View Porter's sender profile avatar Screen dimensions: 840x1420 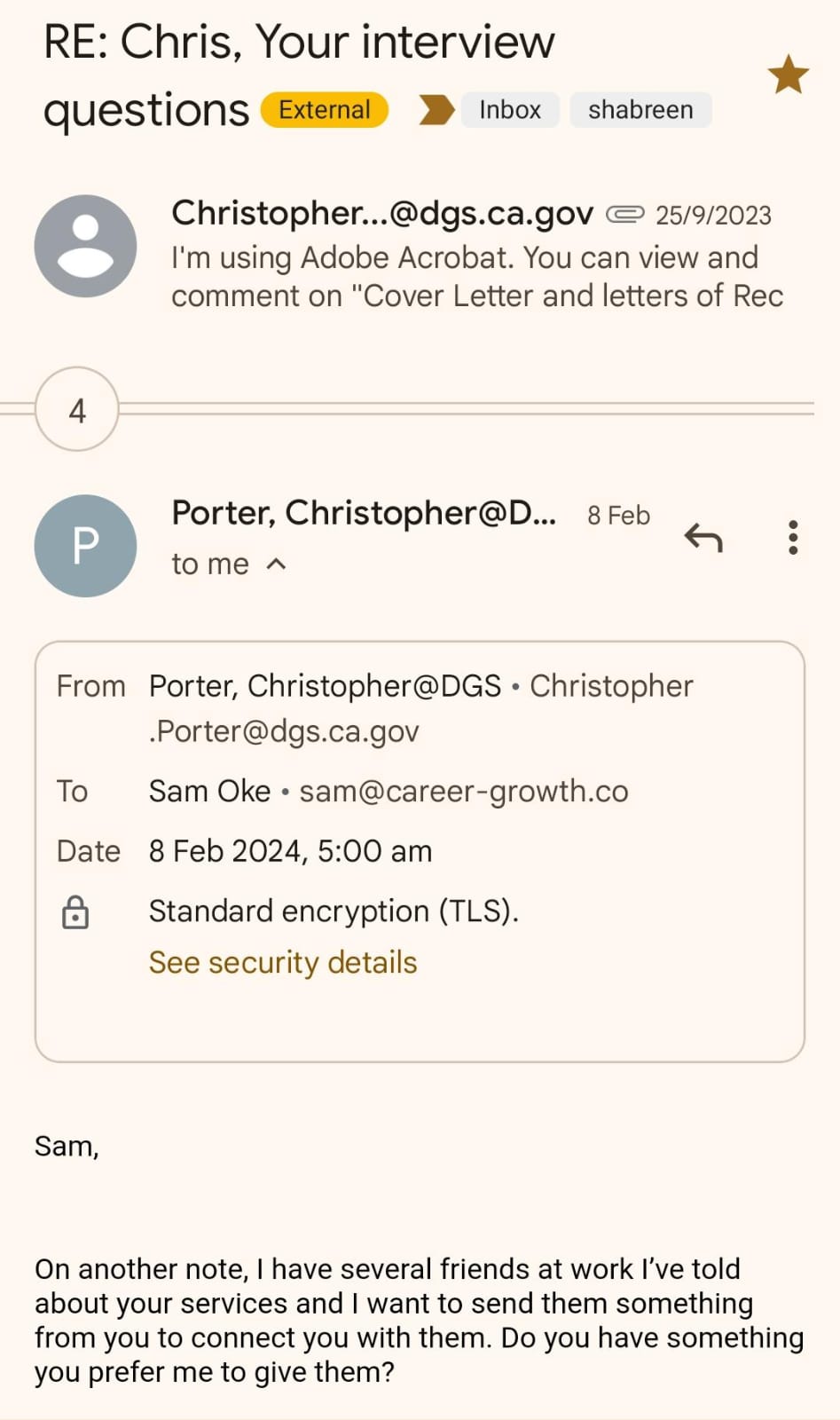point(85,545)
